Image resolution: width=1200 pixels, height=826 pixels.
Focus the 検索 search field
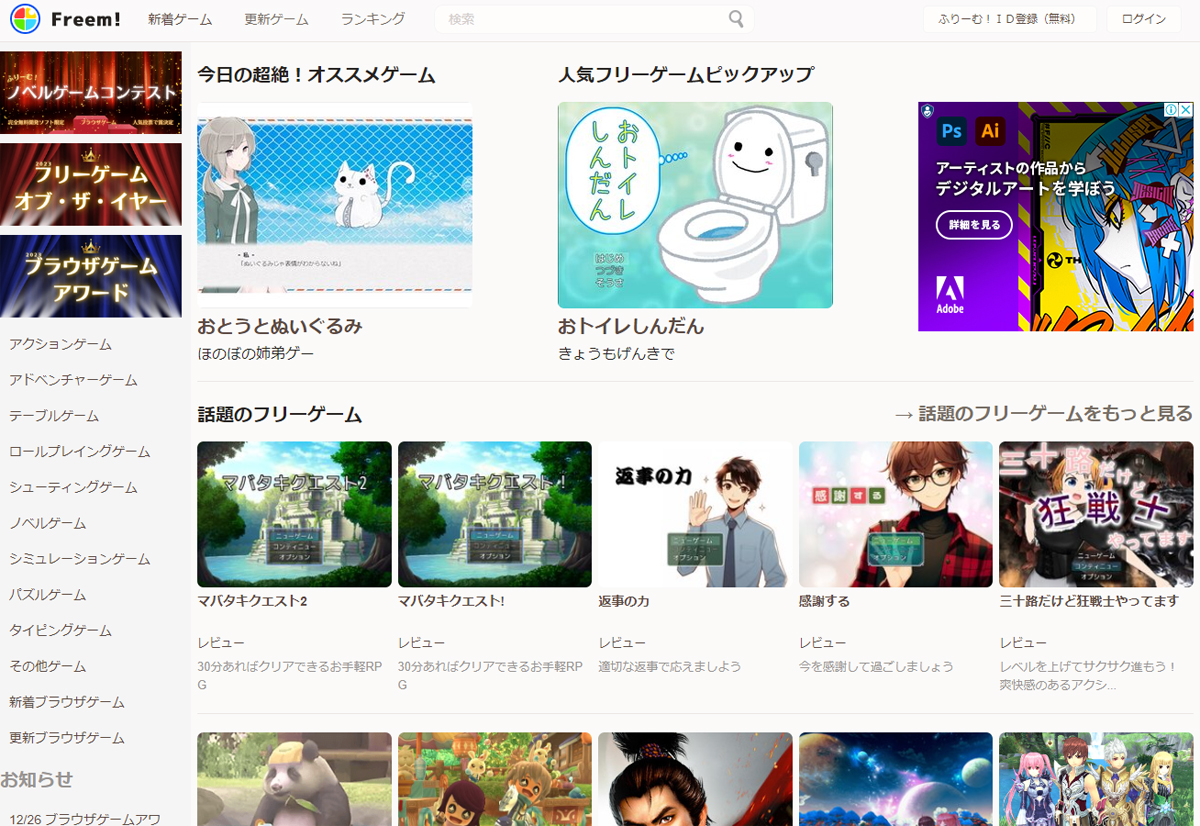(580, 19)
